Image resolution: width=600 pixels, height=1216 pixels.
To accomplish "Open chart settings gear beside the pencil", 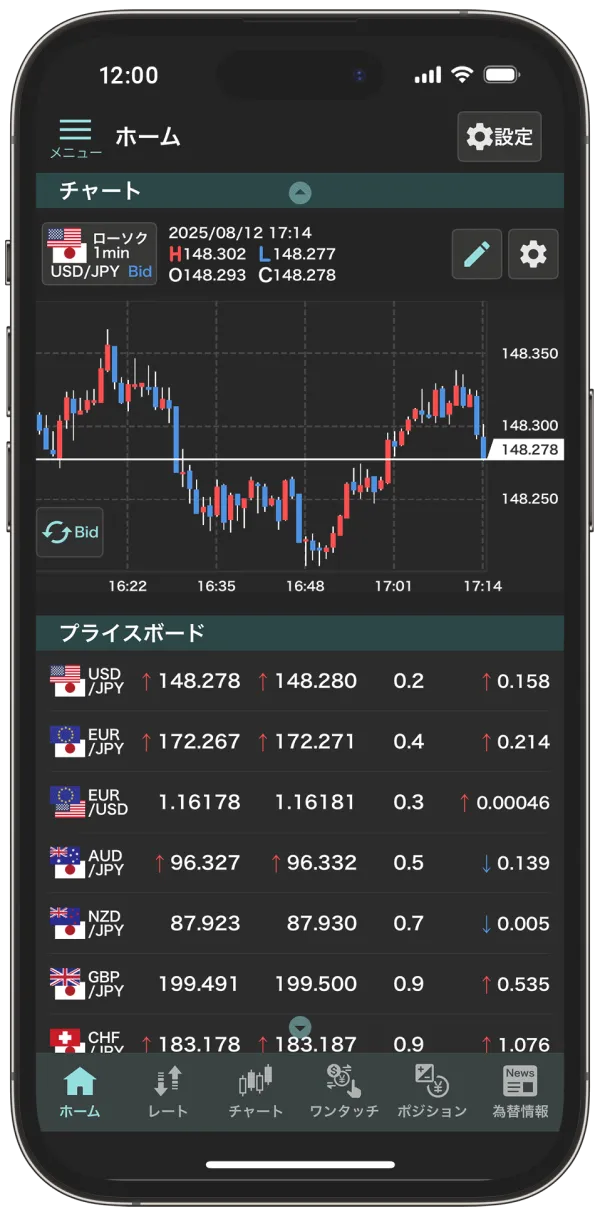I will [533, 254].
